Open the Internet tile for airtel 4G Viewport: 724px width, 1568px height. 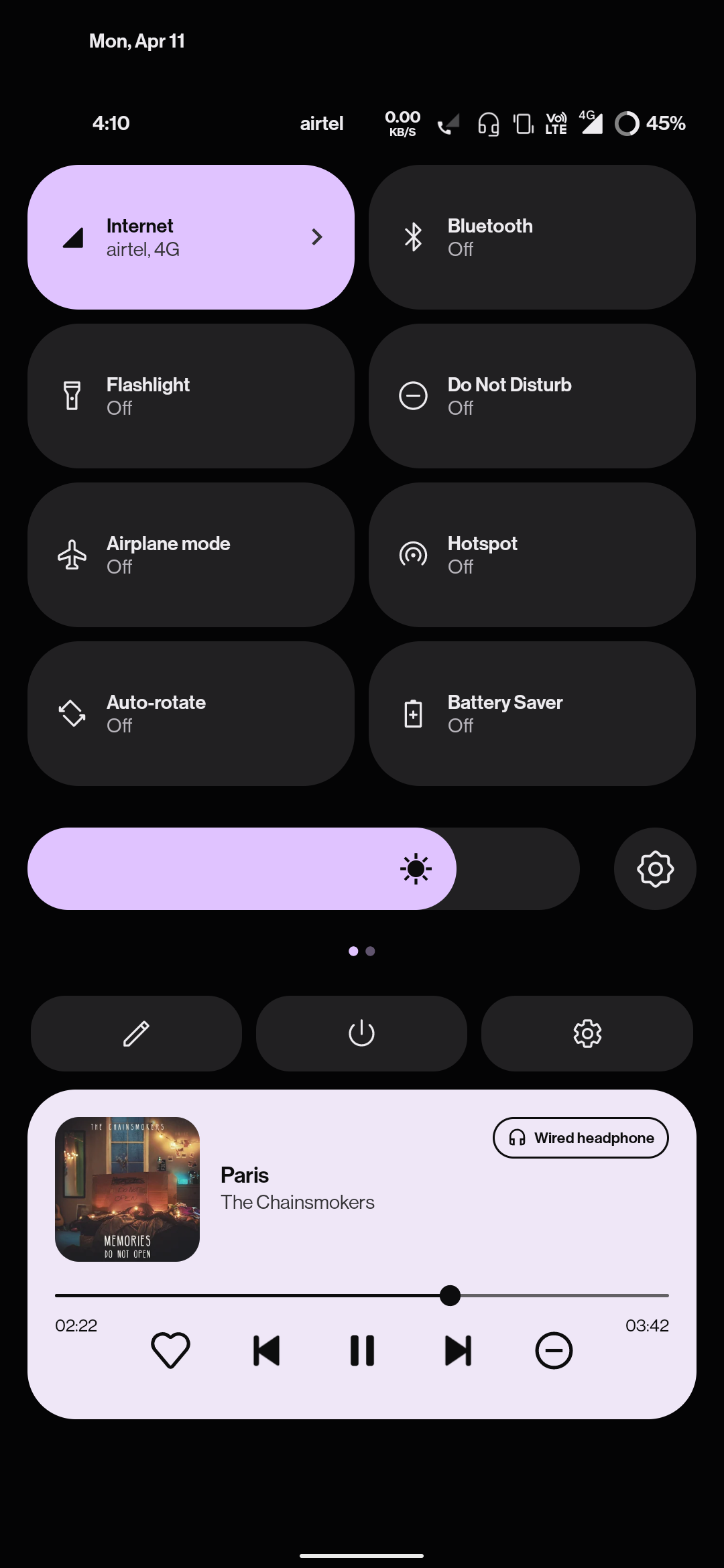(x=191, y=237)
